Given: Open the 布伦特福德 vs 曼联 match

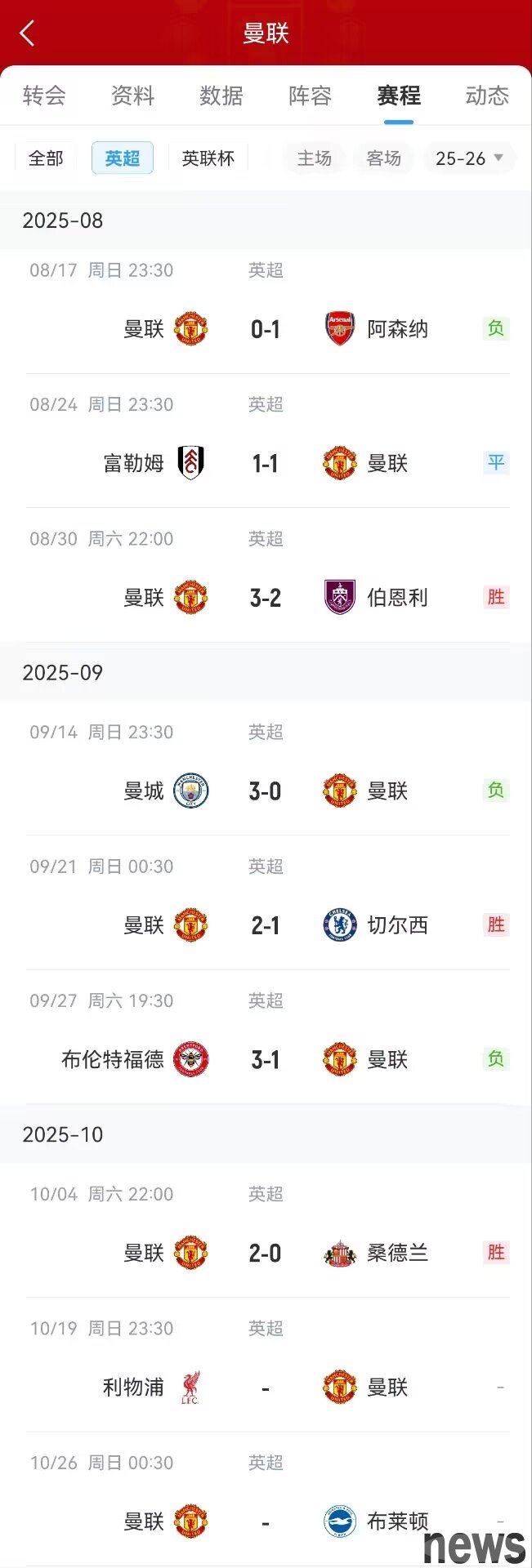Looking at the screenshot, I should coord(266,1059).
